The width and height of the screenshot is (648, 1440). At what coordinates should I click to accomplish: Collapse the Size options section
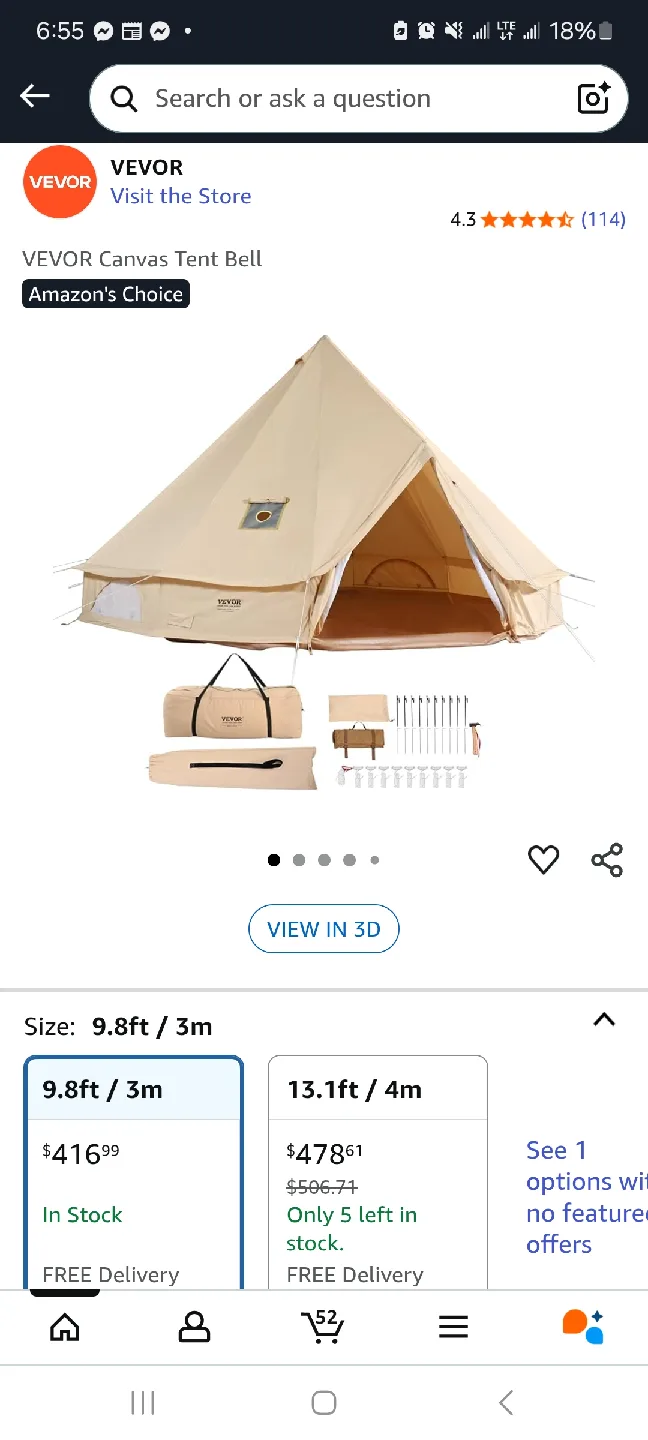604,1020
